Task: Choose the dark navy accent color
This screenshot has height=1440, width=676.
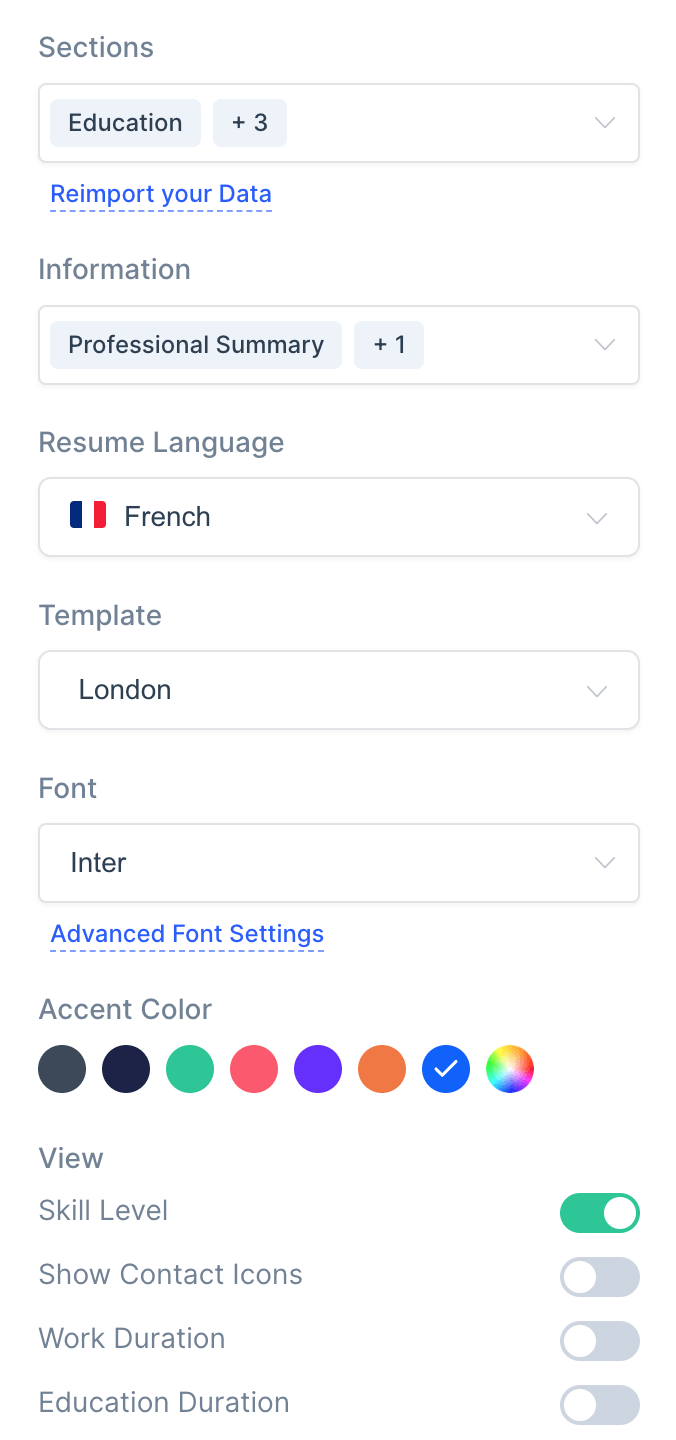Action: (x=126, y=1069)
